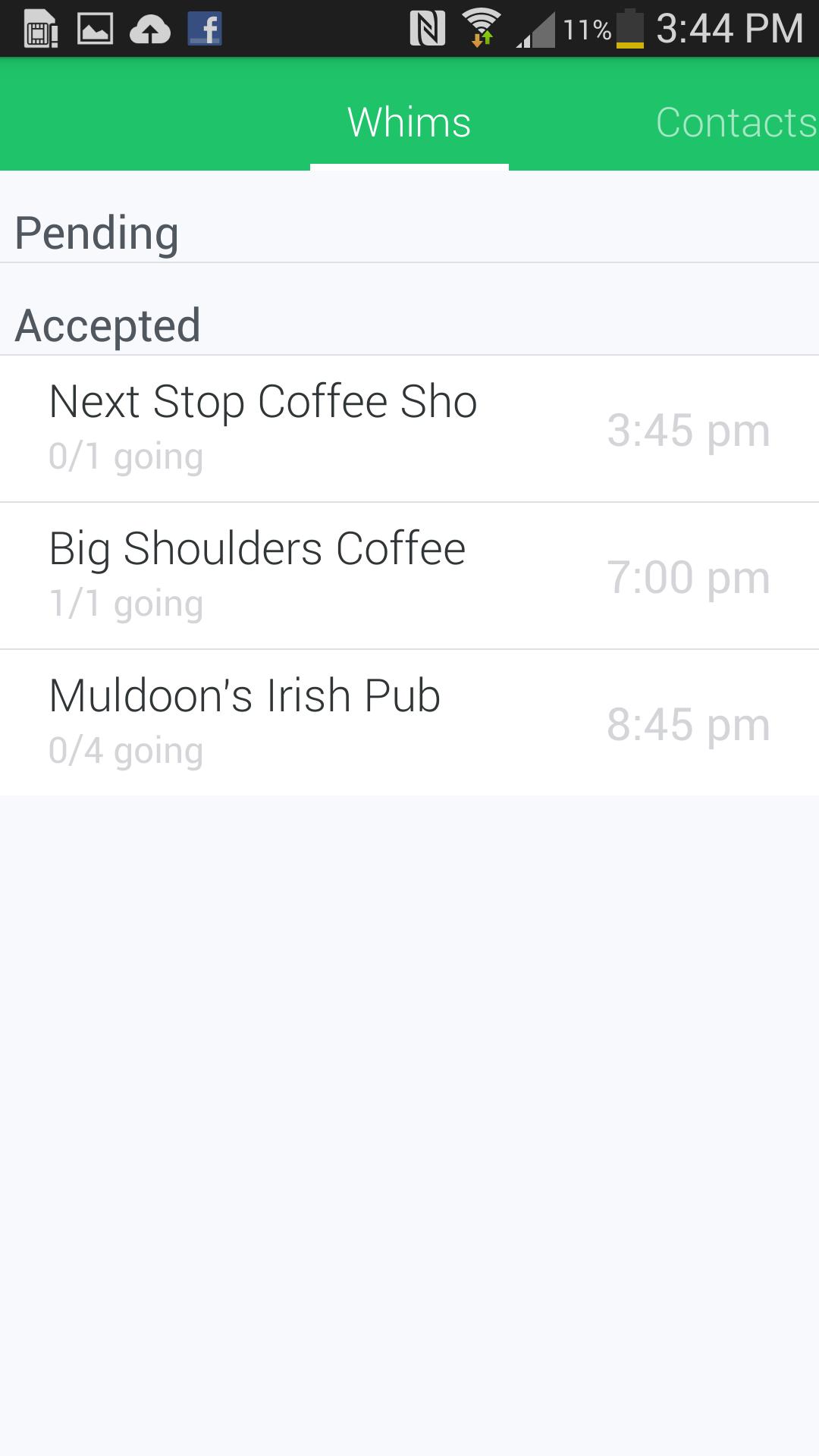Switch to the Contacts tab

[x=736, y=122]
